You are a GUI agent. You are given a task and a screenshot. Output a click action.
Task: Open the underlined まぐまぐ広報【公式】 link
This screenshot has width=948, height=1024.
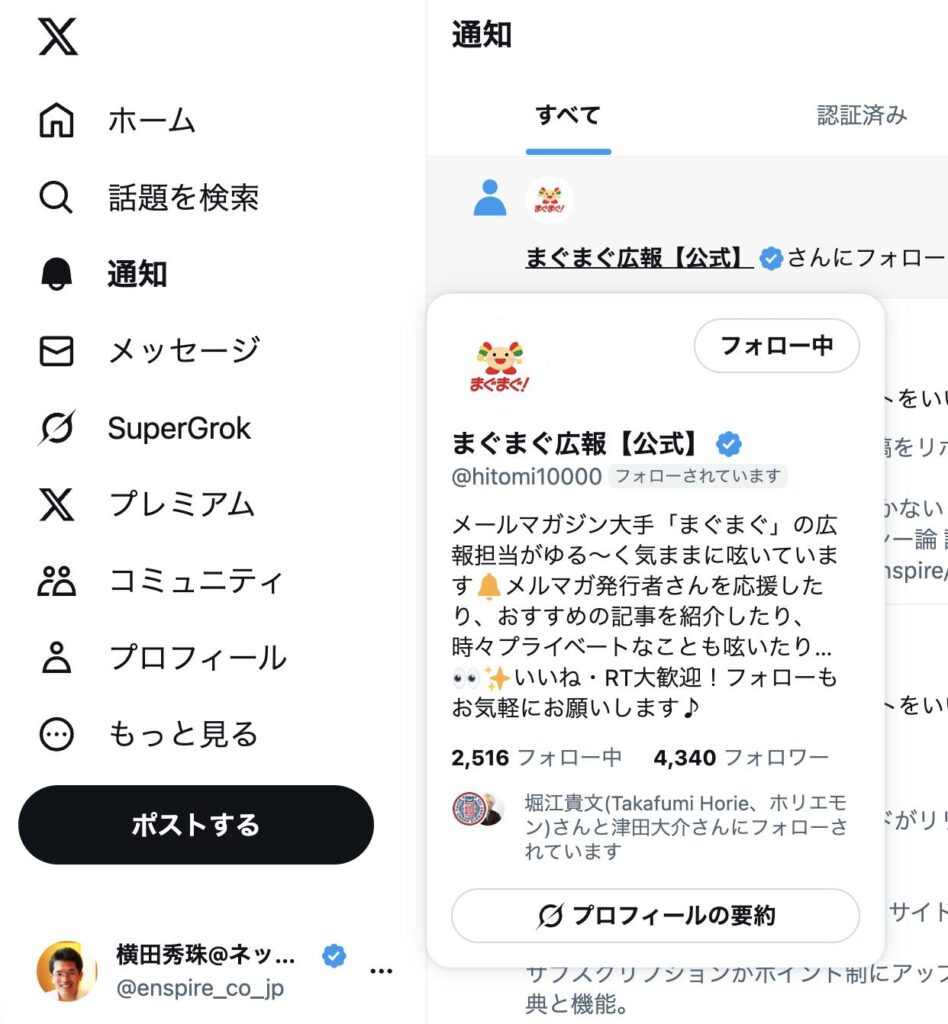tap(639, 258)
